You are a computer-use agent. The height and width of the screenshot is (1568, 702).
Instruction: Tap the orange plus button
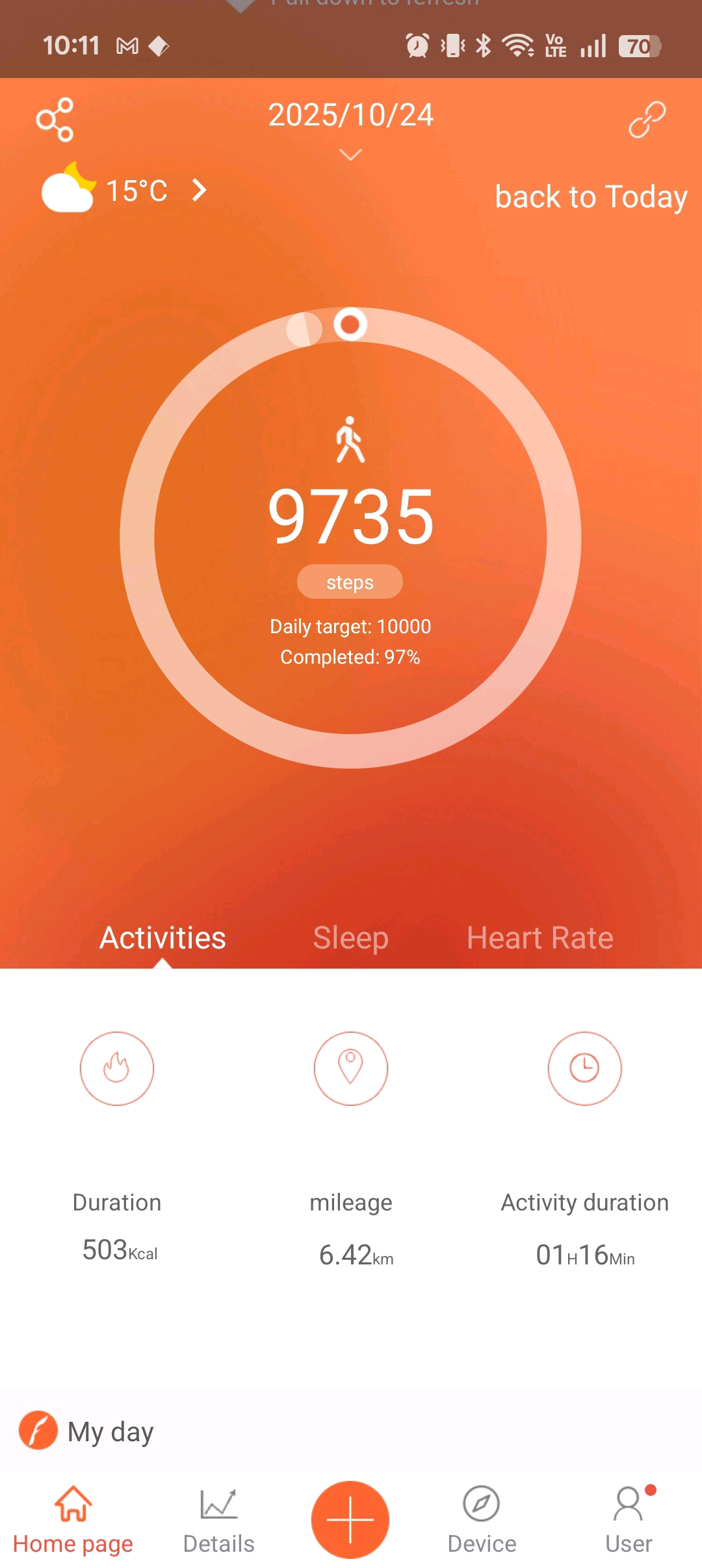(x=350, y=1519)
